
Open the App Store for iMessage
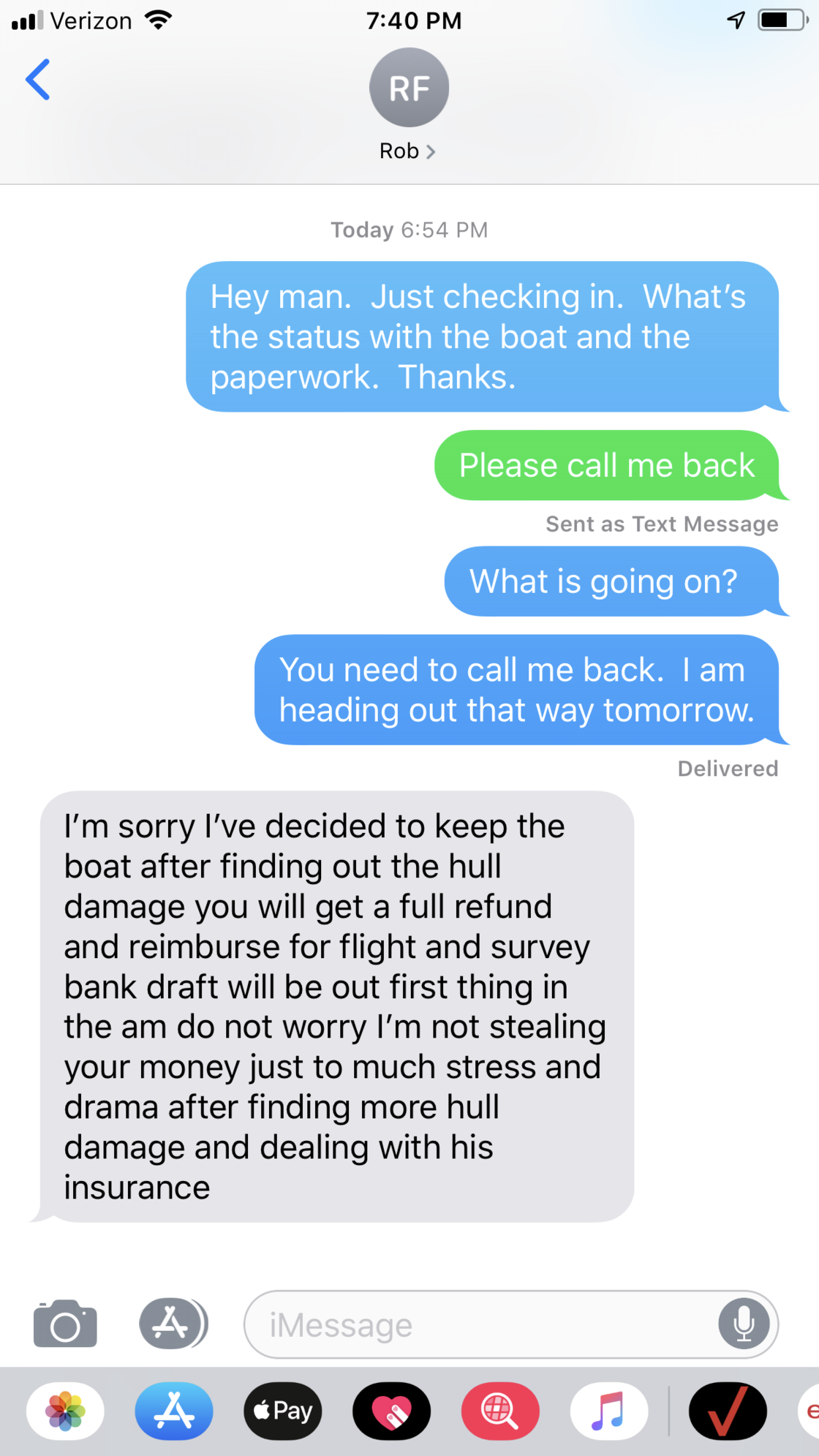tap(174, 1411)
